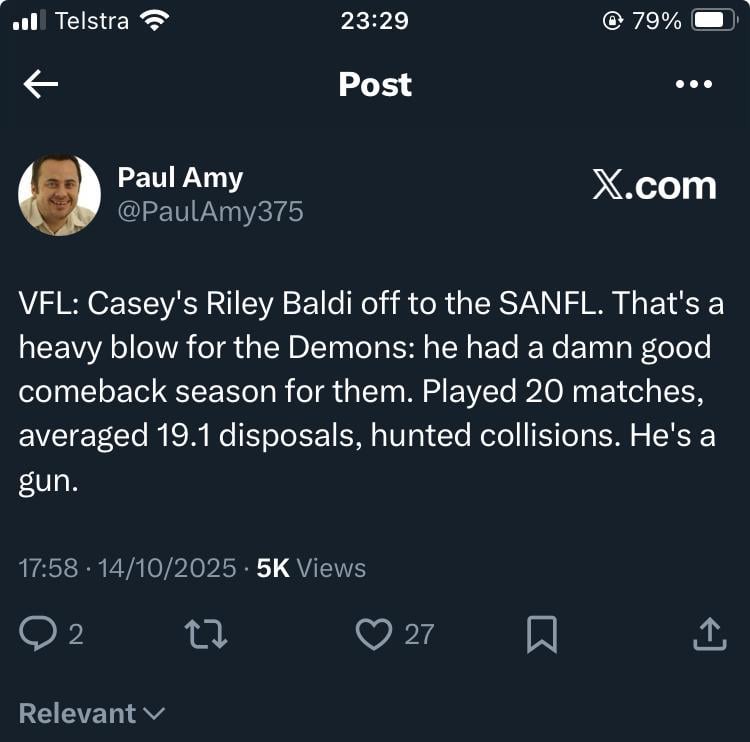The width and height of the screenshot is (750, 742).
Task: Open the three-dot overflow menu
Action: 694,85
